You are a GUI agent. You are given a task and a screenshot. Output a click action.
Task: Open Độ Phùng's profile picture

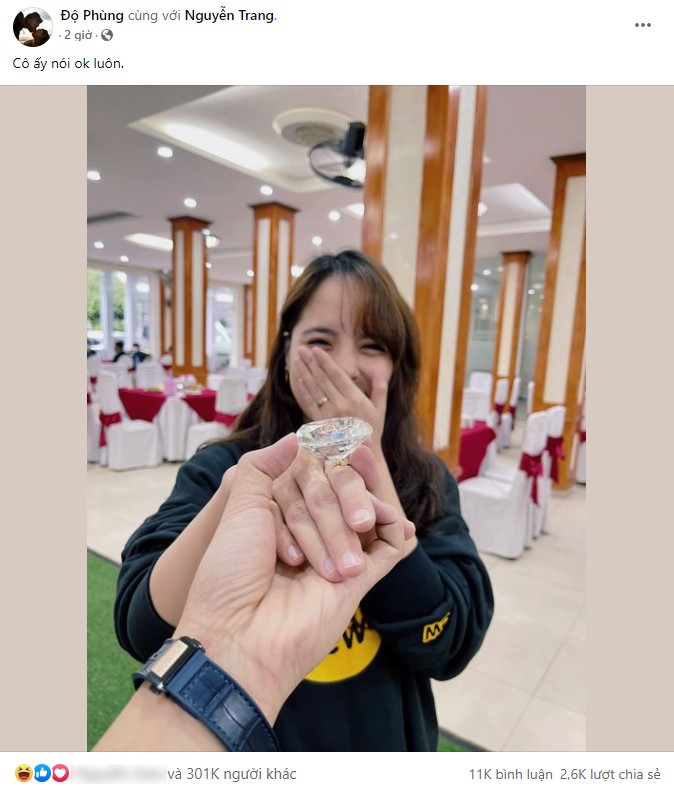coord(32,27)
